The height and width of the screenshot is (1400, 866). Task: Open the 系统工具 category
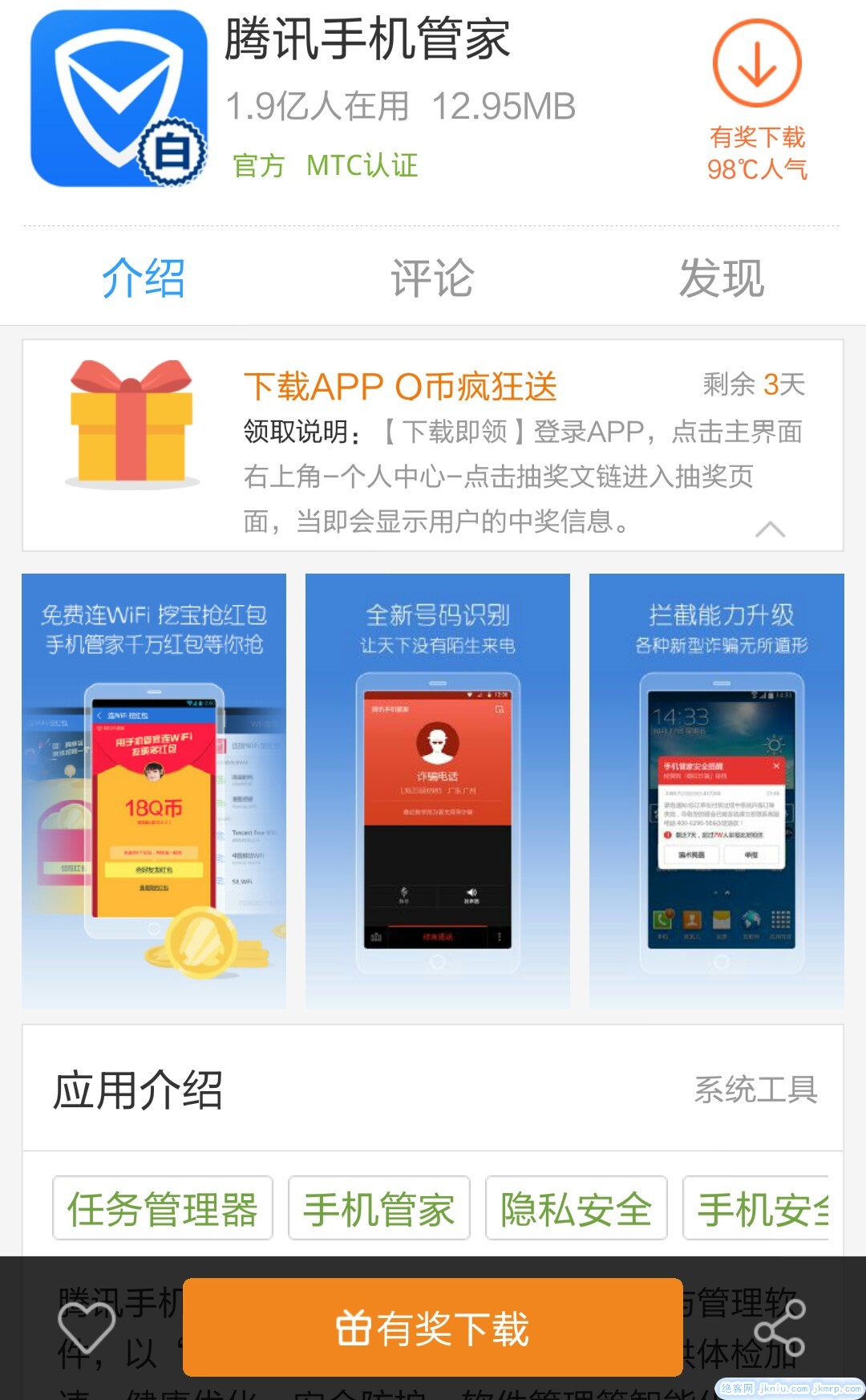point(755,1090)
